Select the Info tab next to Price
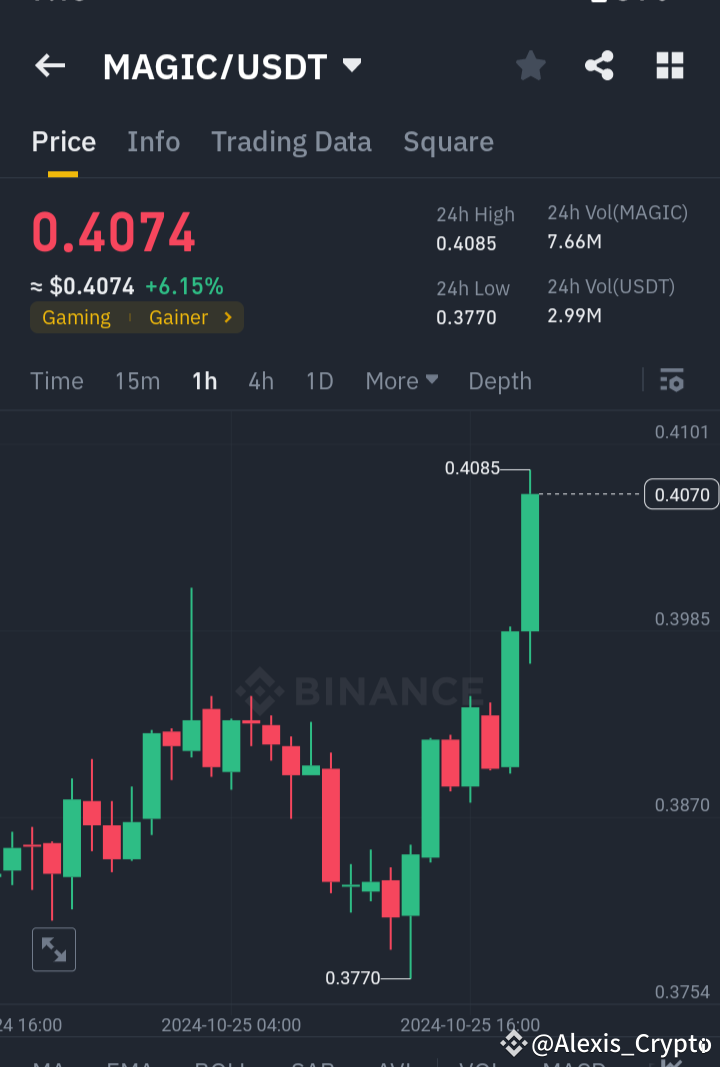 point(153,142)
